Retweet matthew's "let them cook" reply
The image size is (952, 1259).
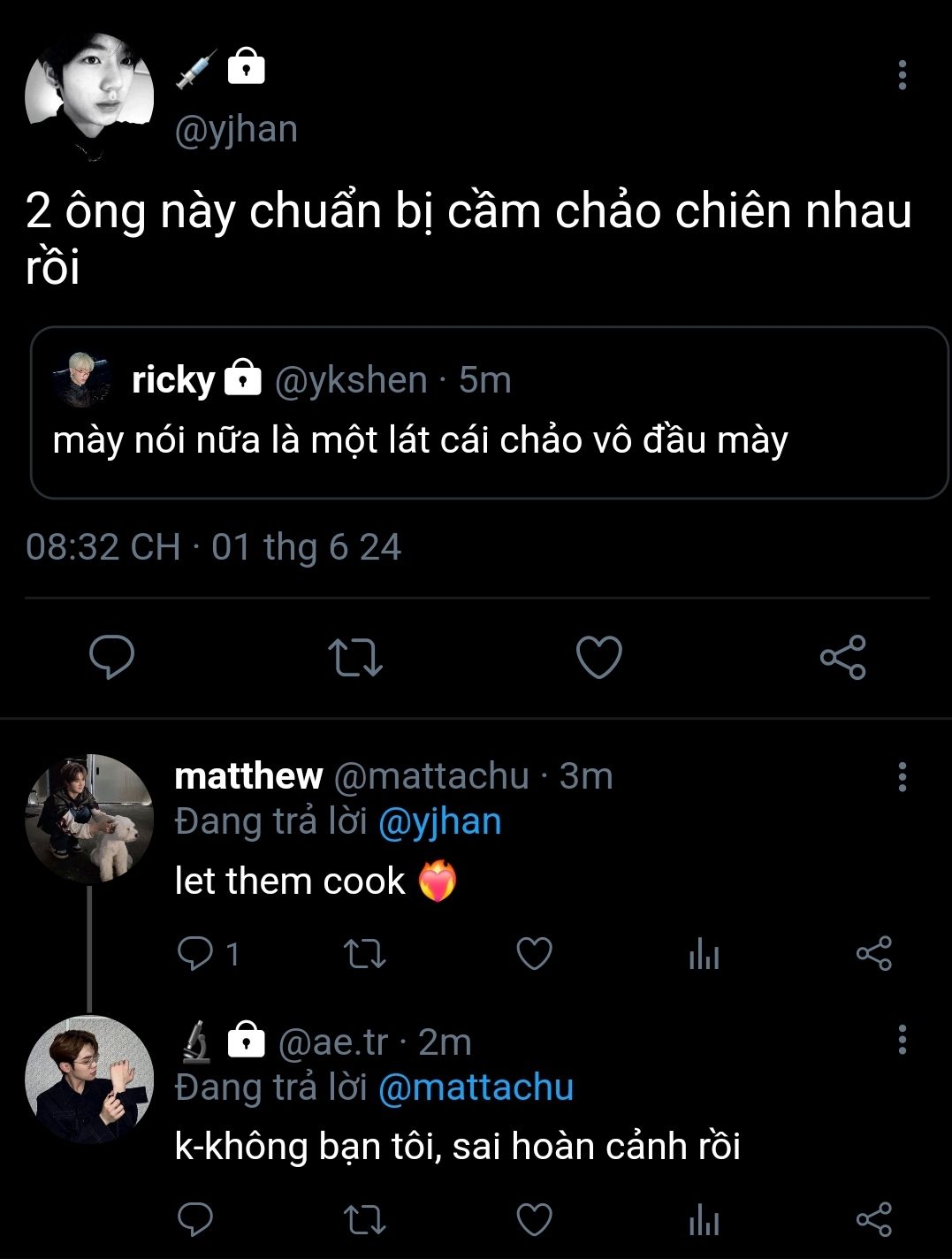(x=363, y=955)
